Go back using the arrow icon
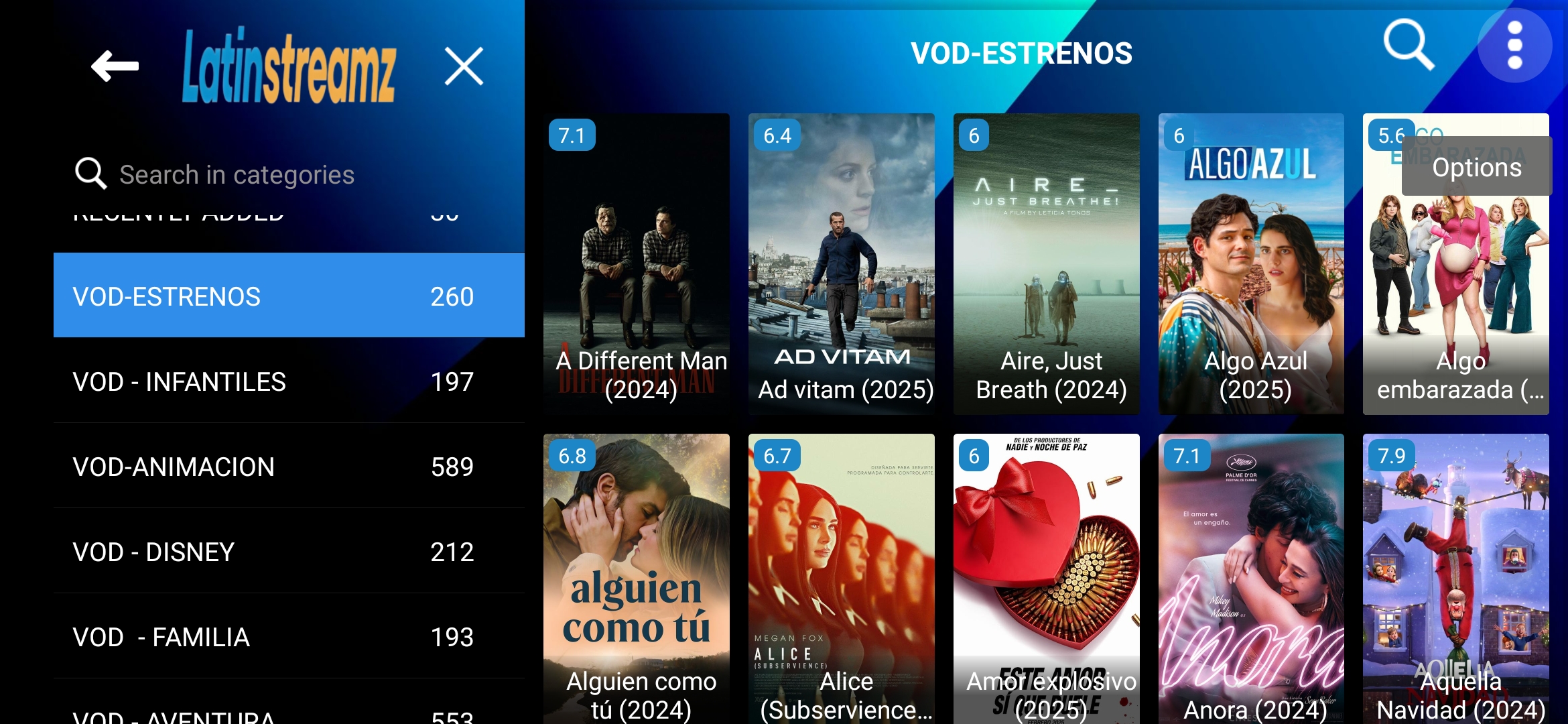 pyautogui.click(x=115, y=66)
